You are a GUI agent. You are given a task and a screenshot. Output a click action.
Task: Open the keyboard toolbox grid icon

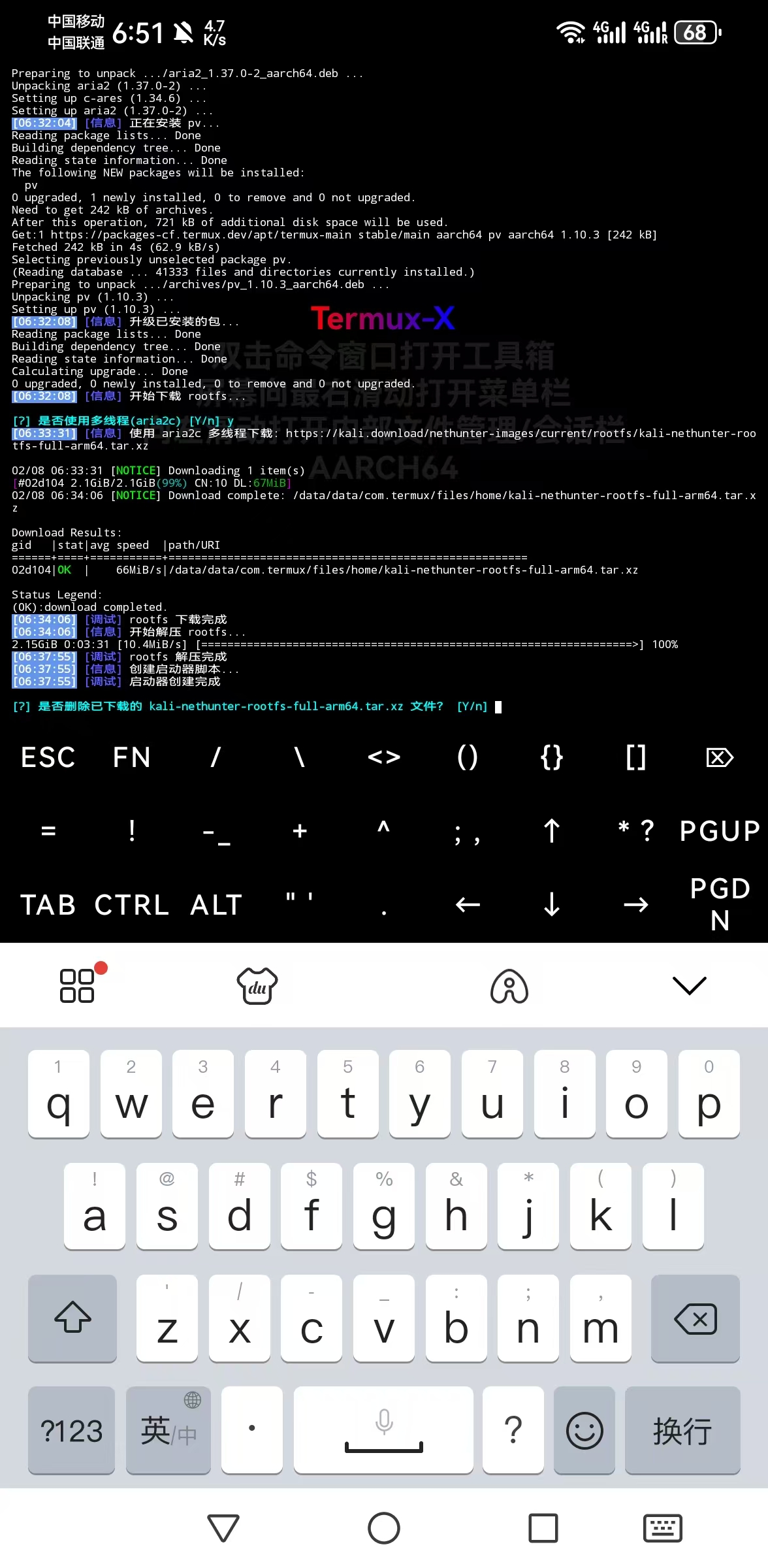coord(77,985)
